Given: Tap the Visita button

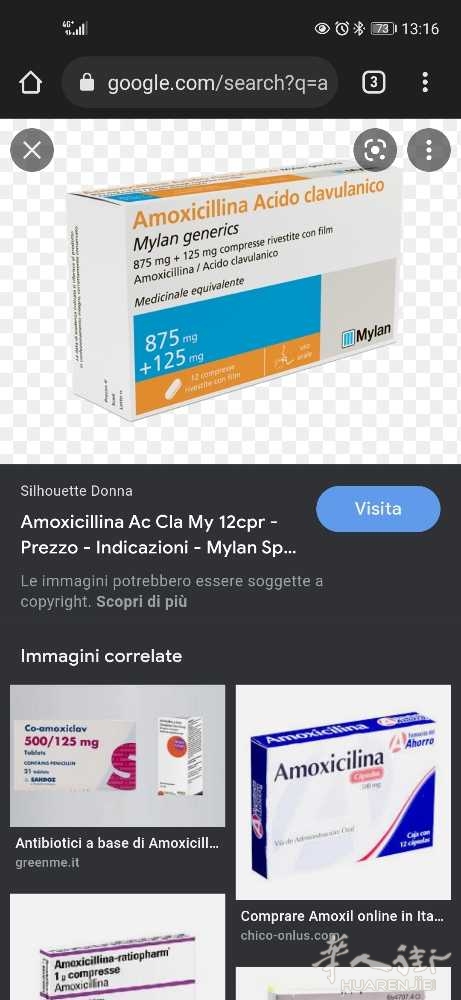Looking at the screenshot, I should coord(378,509).
